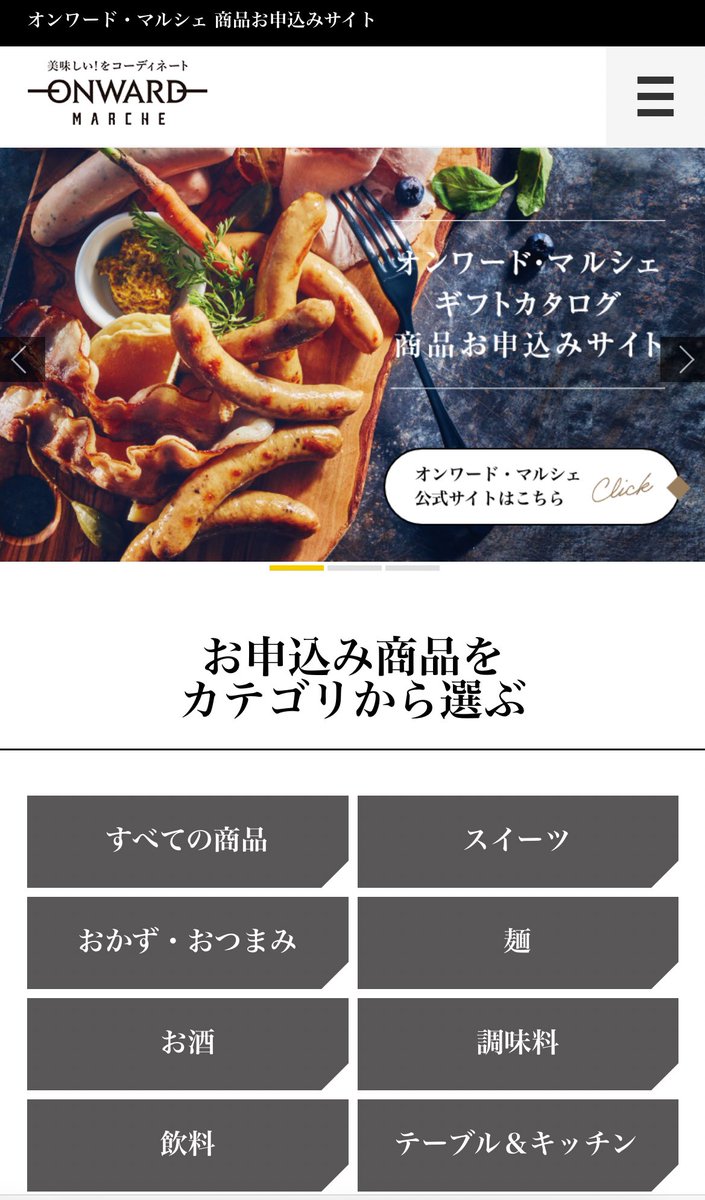Open the テーブル＆キッチン category
This screenshot has height=1200, width=705.
[518, 1145]
